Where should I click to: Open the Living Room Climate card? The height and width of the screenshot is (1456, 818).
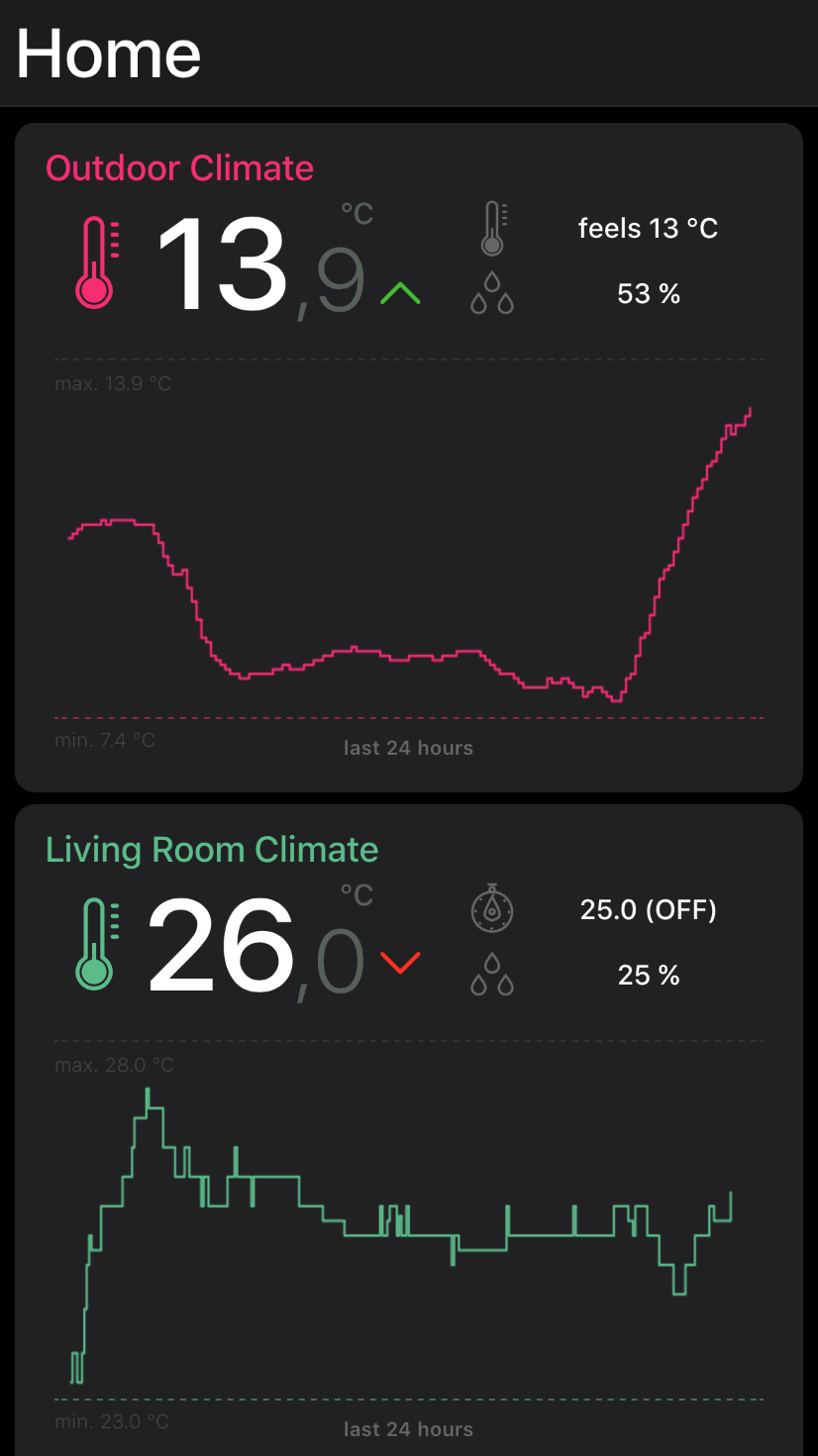coord(212,850)
